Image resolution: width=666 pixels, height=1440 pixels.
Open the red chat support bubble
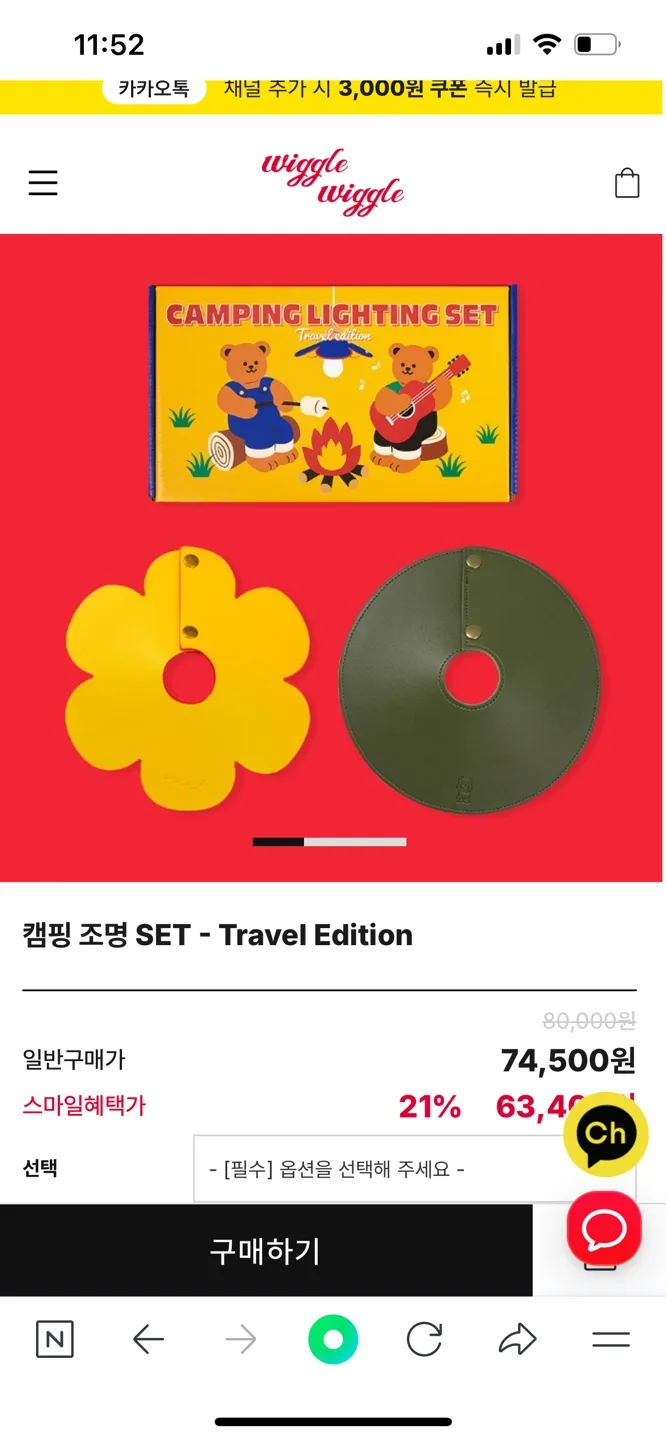point(604,1228)
